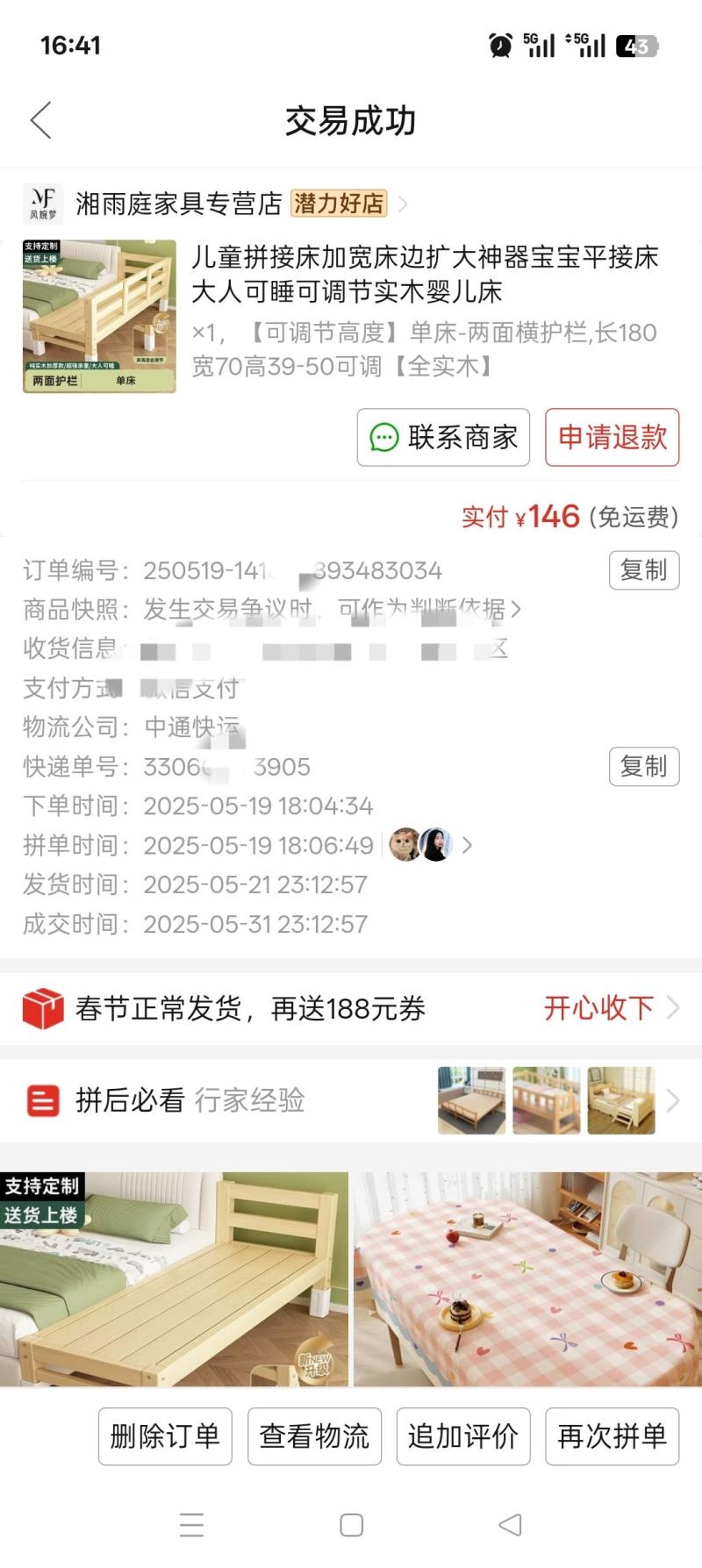Add a follow-up review via 追加评价
The image size is (702, 1568).
[463, 1436]
